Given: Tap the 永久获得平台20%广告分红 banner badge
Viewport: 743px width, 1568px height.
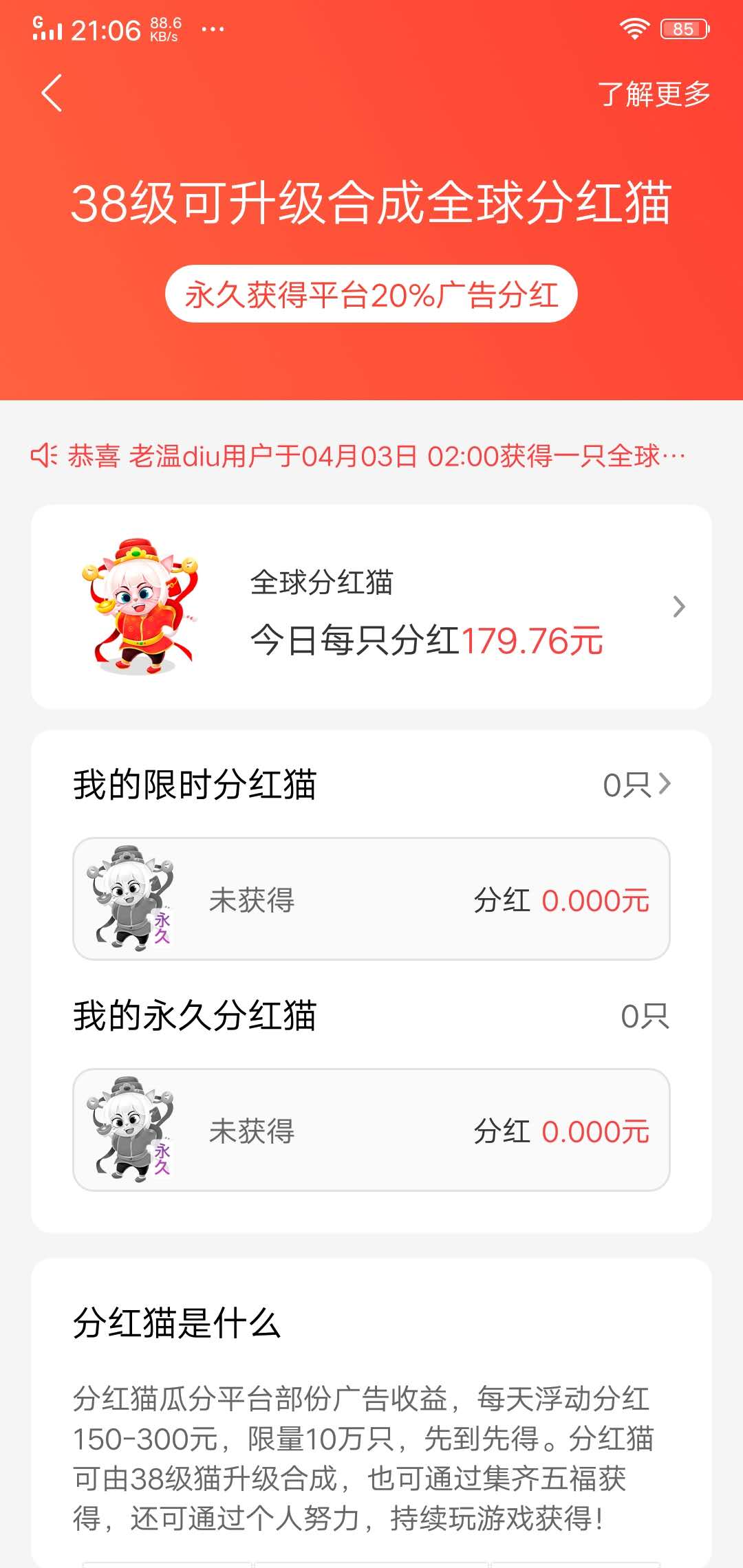Looking at the screenshot, I should click(x=371, y=296).
